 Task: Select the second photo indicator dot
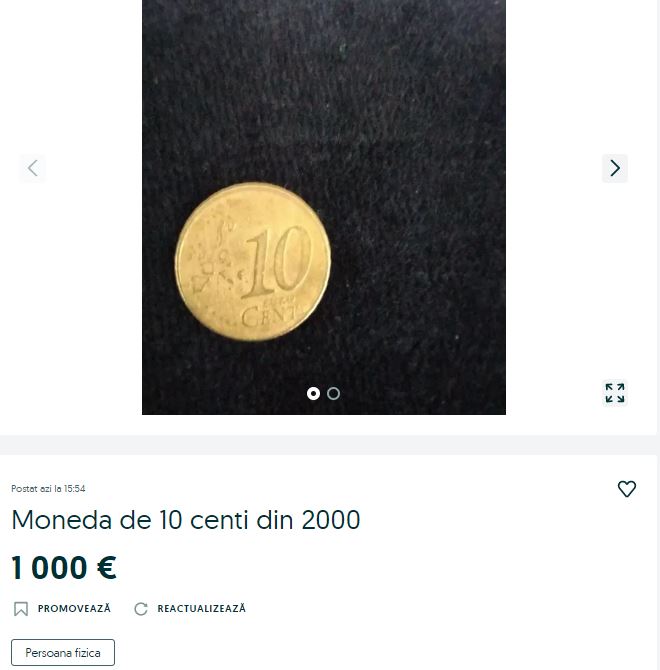[334, 394]
